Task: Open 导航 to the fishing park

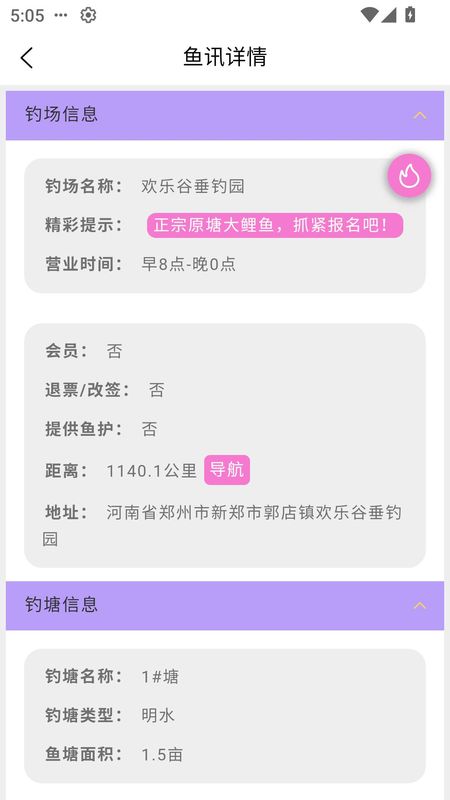Action: point(227,470)
